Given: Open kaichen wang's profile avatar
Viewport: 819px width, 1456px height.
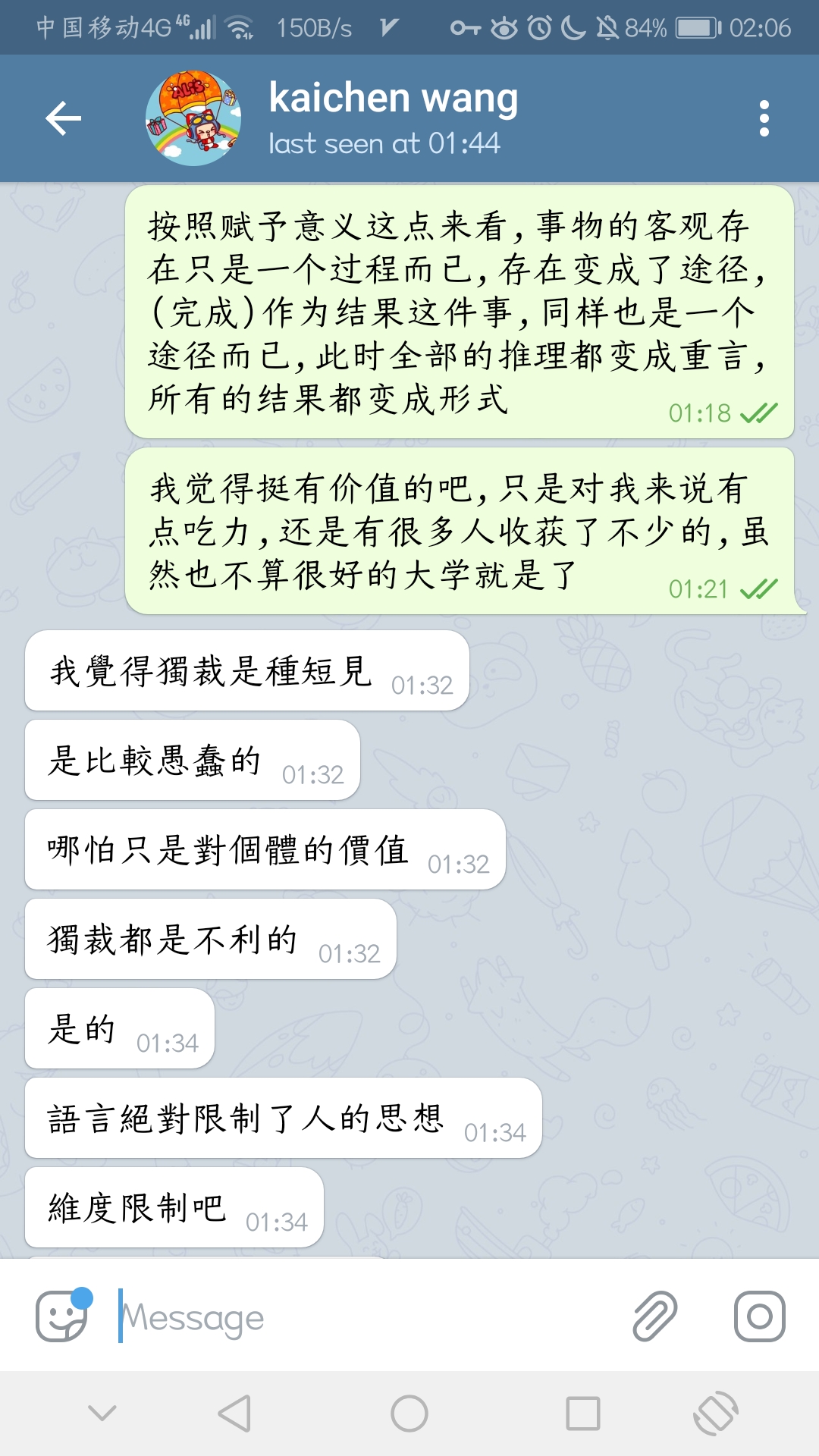Looking at the screenshot, I should pos(193,118).
